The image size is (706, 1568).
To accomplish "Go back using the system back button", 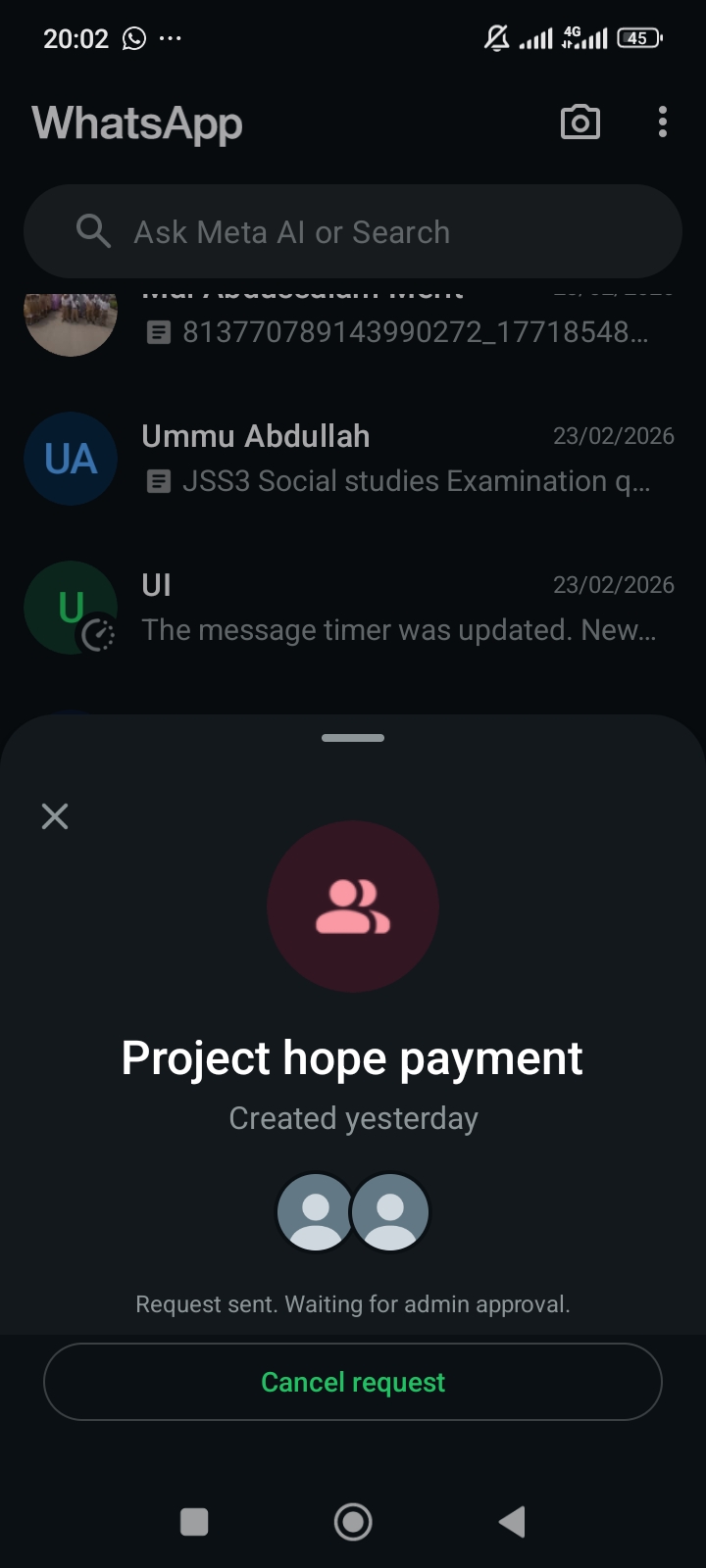I will click(512, 1522).
